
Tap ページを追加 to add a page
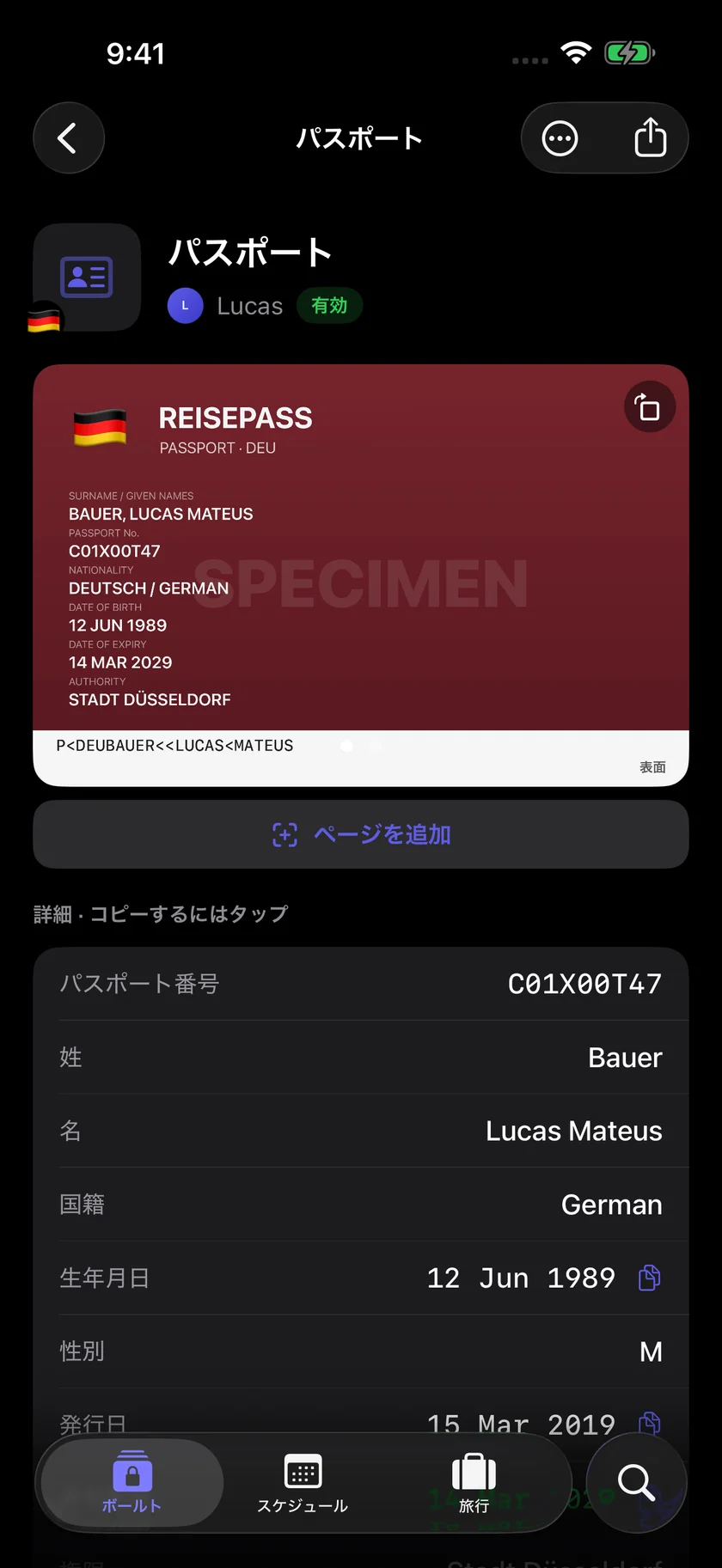click(x=361, y=834)
